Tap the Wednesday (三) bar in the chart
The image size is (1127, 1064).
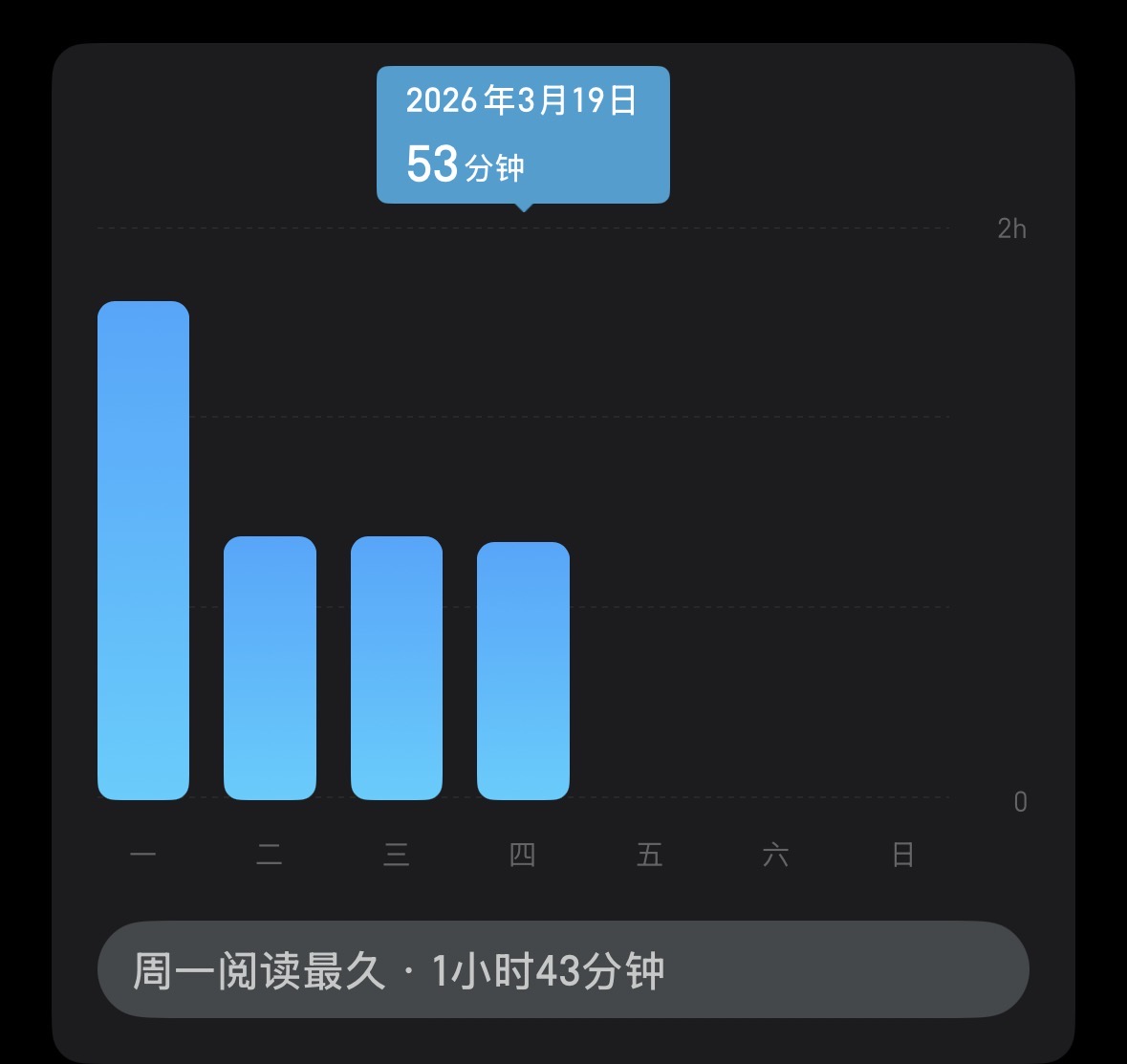pos(397,667)
